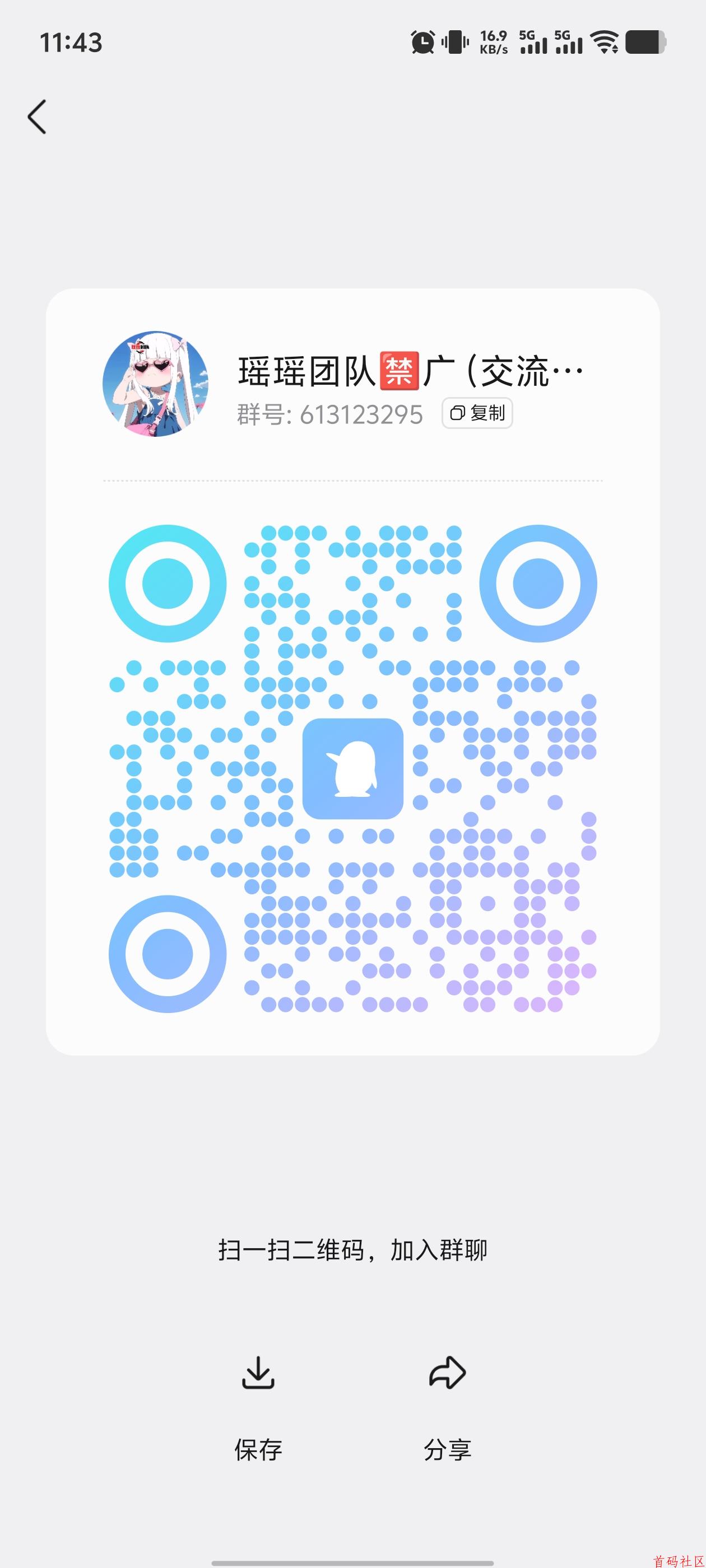Image resolution: width=706 pixels, height=1568 pixels.
Task: Share the group QR code via 分享
Action: click(x=447, y=1406)
